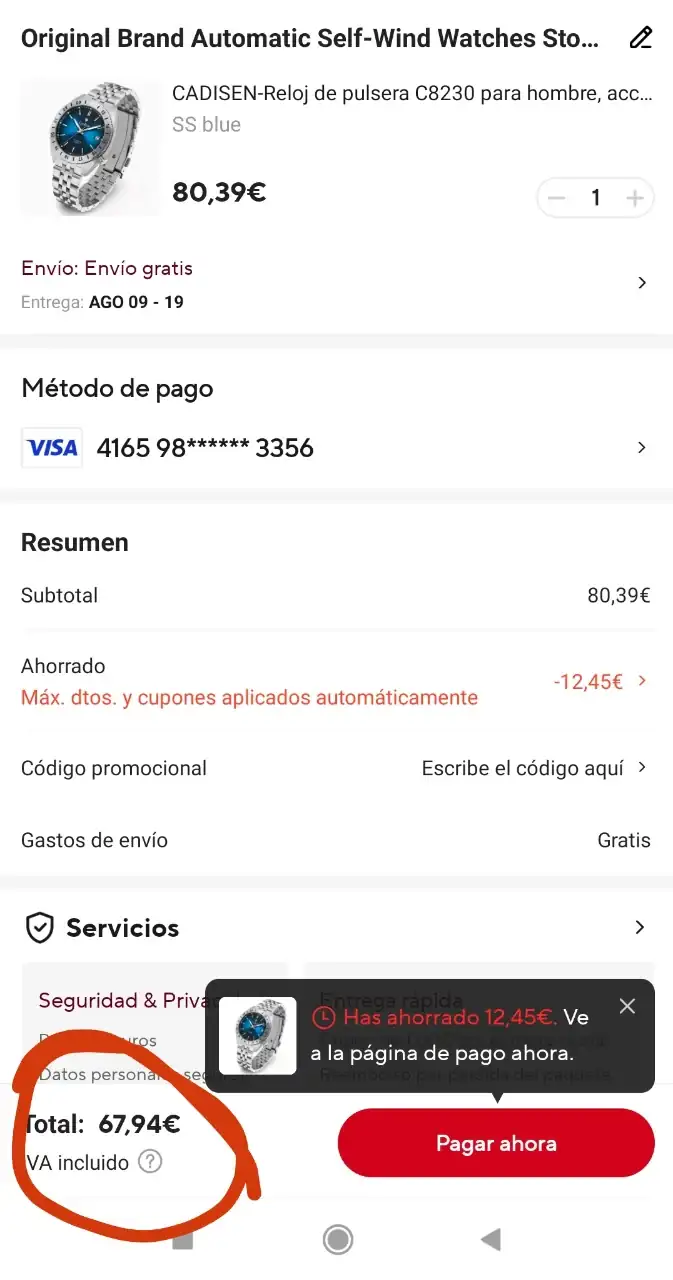Decrease watch quantity with minus button
673x1280 pixels.
[x=557, y=198]
